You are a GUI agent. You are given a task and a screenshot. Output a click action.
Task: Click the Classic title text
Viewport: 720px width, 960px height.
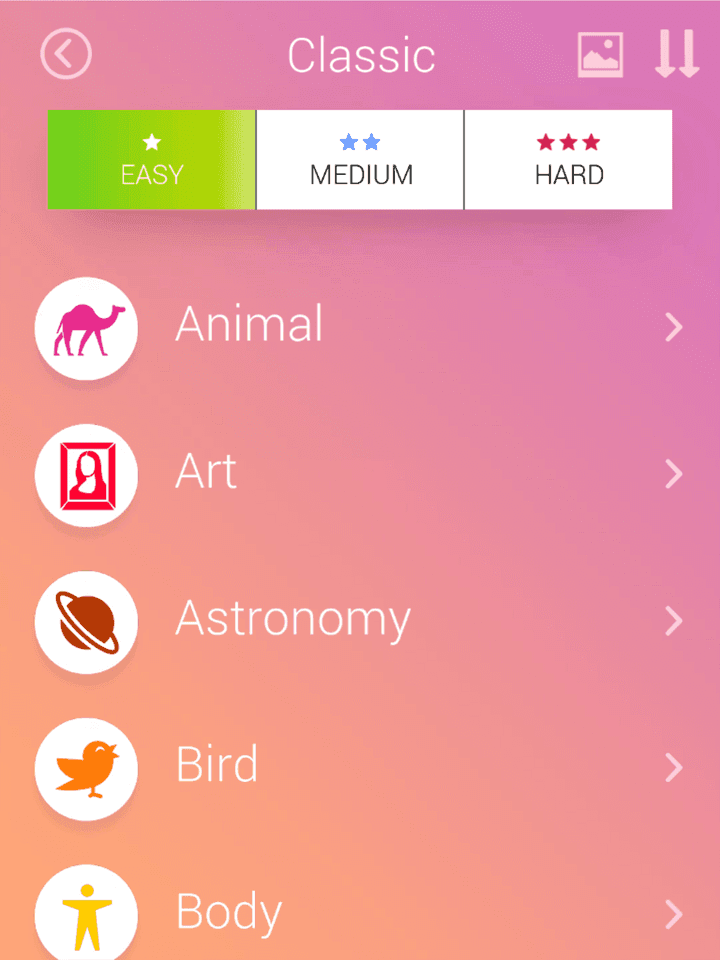pyautogui.click(x=361, y=54)
